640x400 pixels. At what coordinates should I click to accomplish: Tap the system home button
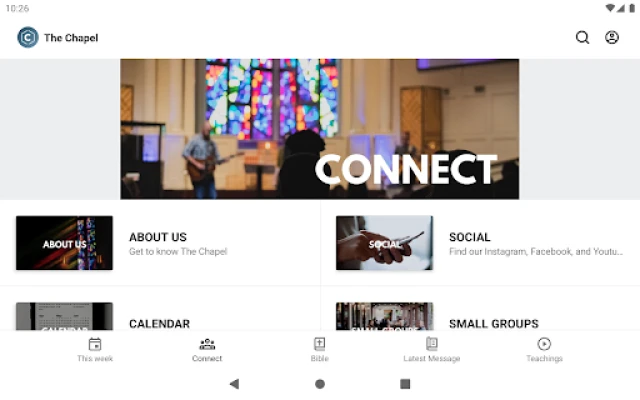pos(320,383)
